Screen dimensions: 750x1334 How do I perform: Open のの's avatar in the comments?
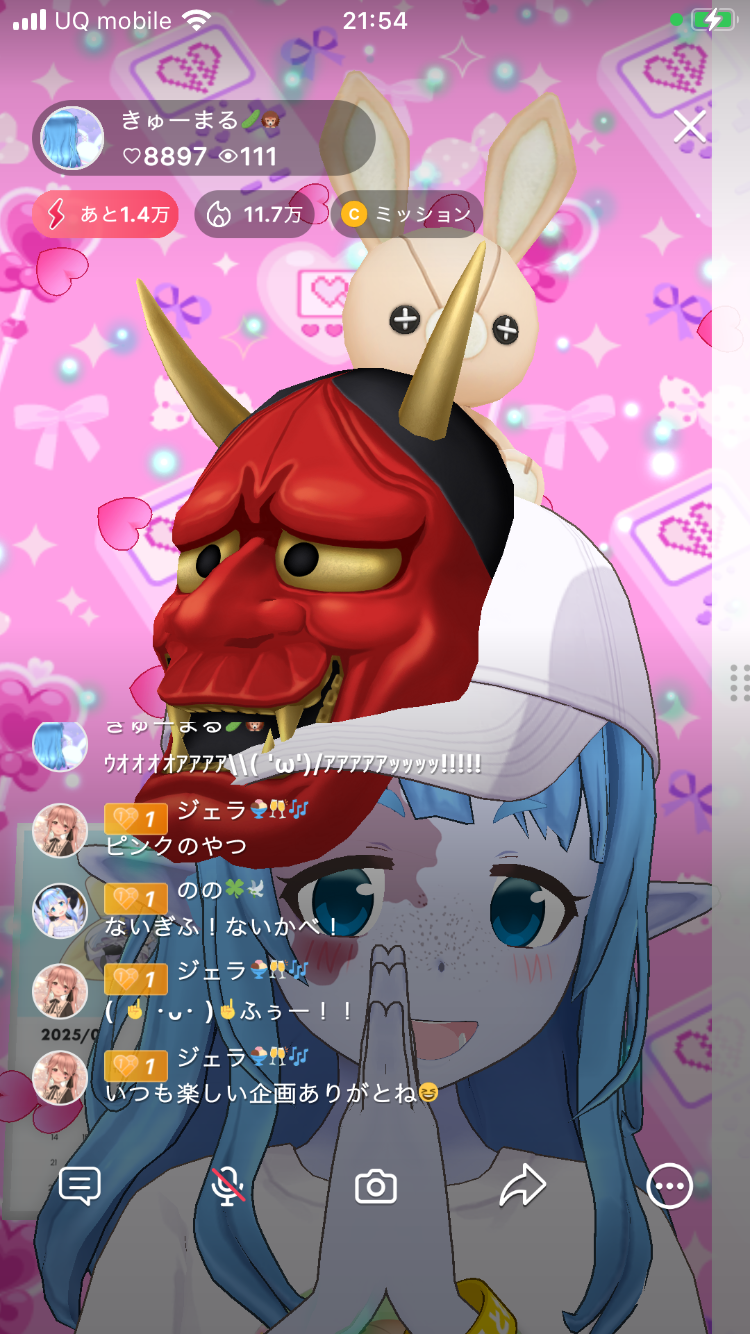pyautogui.click(x=60, y=910)
